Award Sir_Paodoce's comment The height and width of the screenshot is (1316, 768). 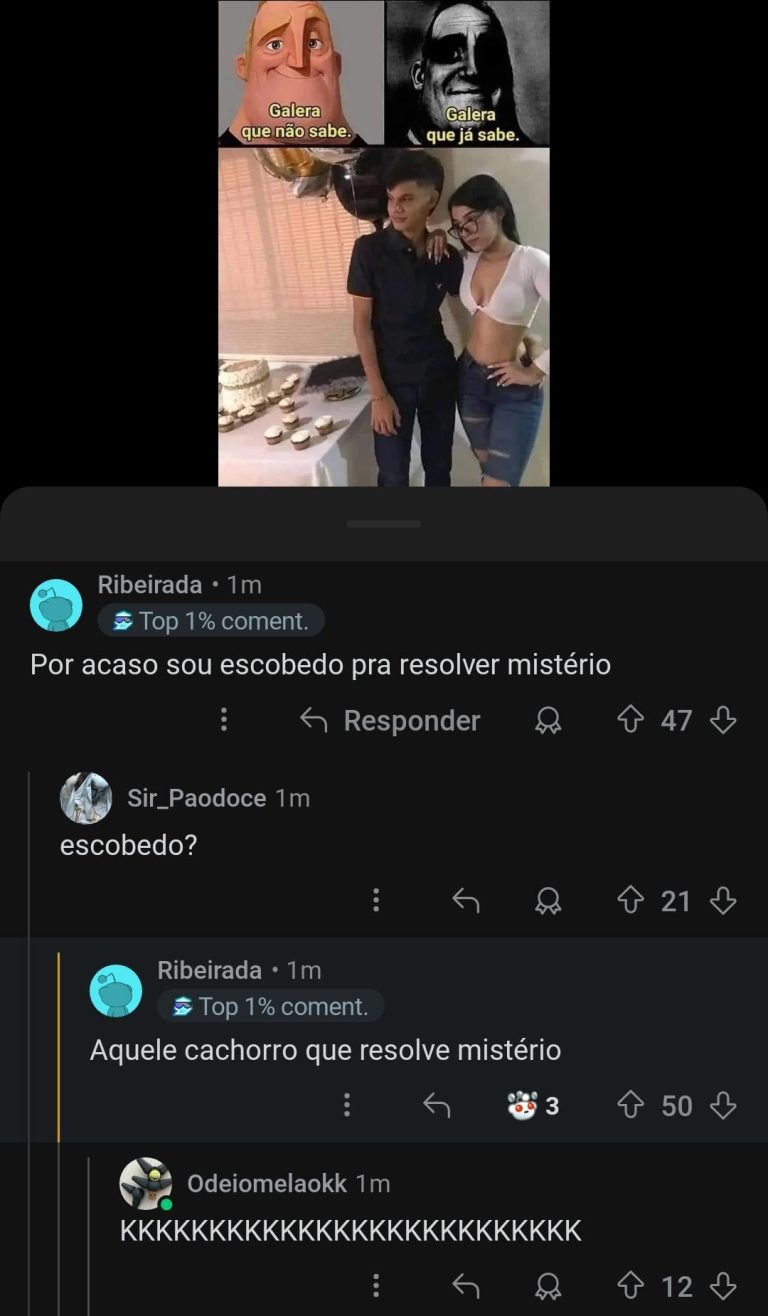(548, 902)
